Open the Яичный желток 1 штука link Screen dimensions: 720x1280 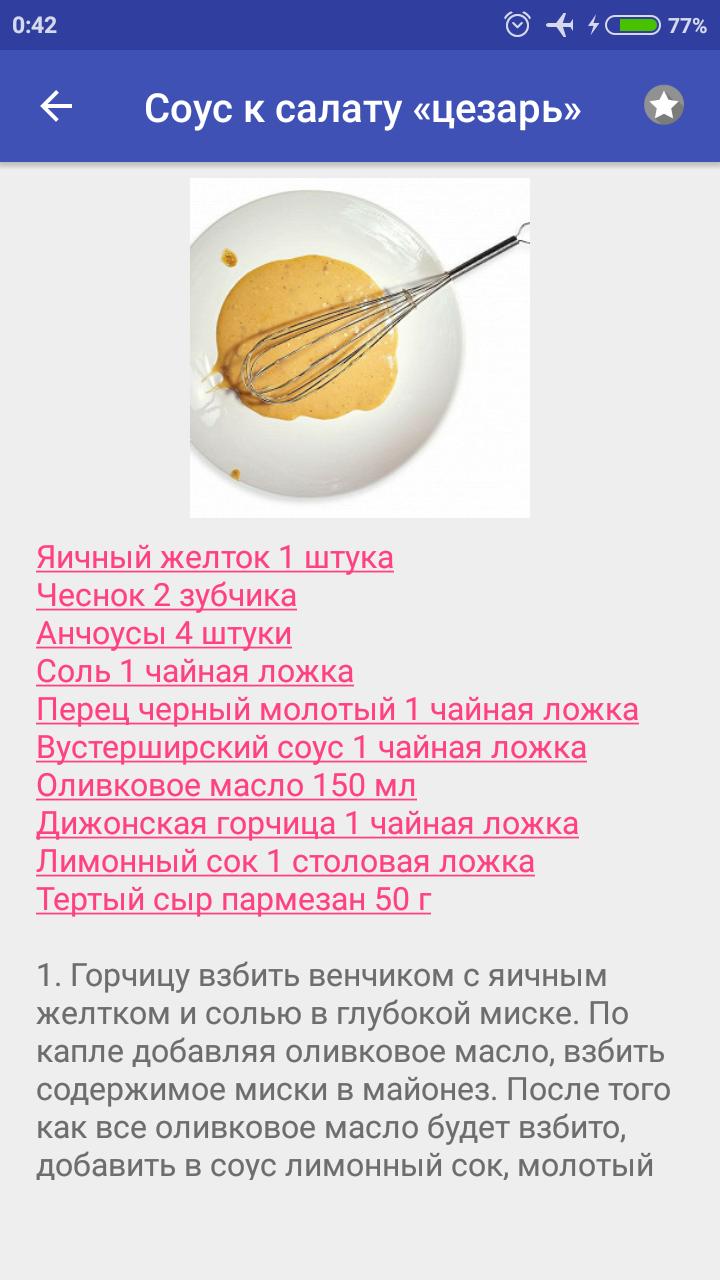click(x=214, y=558)
